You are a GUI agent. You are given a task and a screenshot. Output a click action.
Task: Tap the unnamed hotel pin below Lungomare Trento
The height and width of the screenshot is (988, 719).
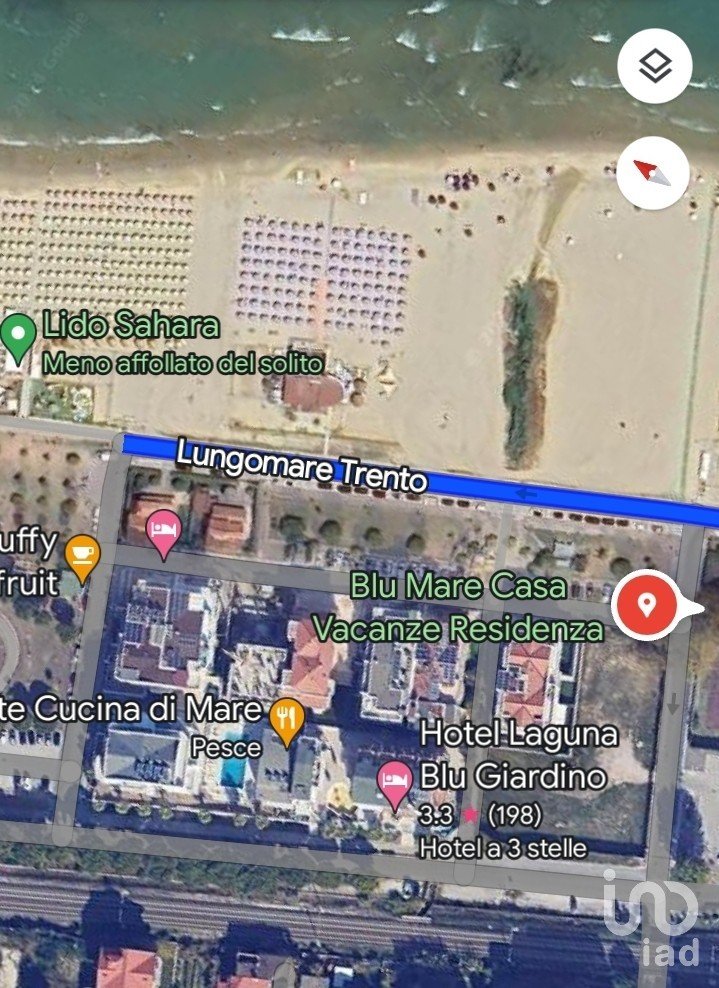point(163,532)
